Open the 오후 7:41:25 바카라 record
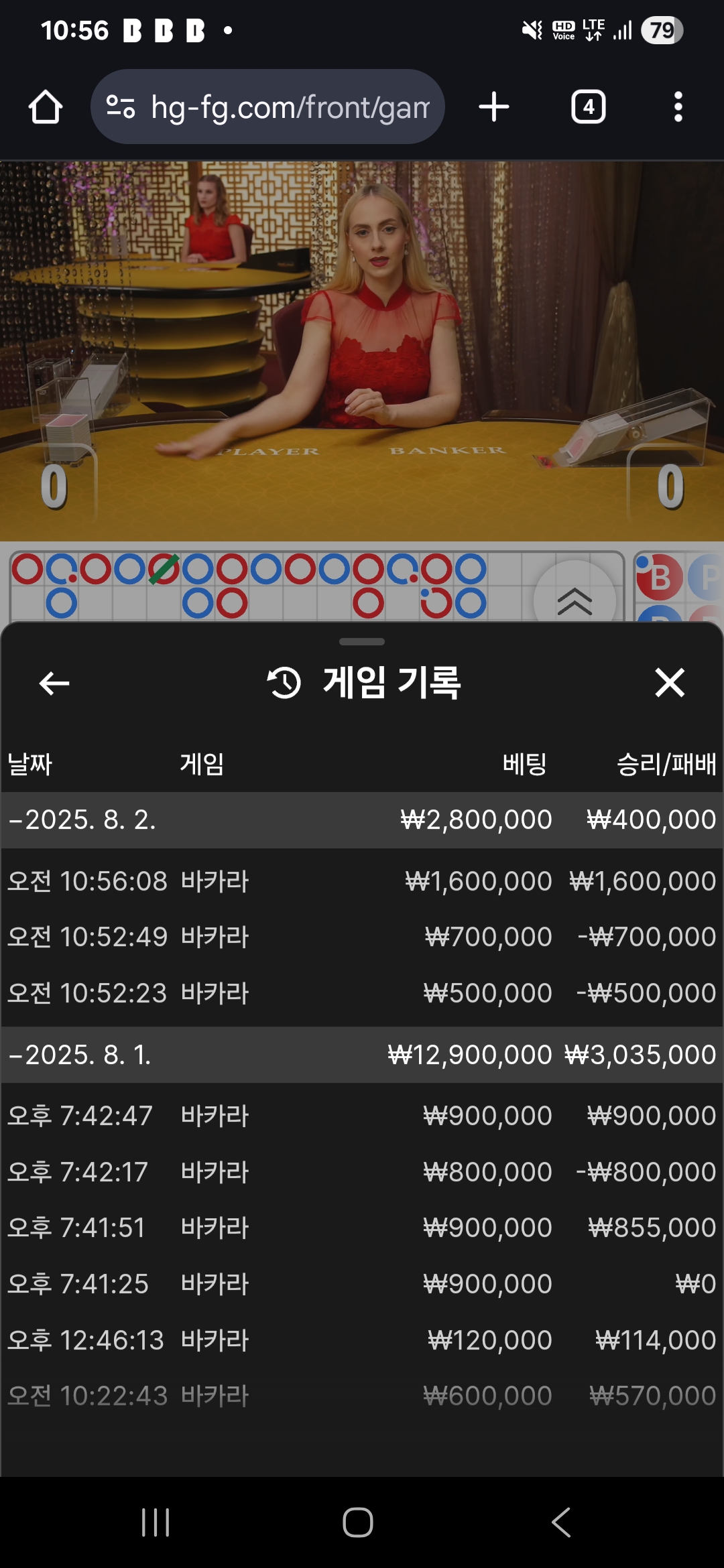The image size is (724, 1568). click(362, 1284)
